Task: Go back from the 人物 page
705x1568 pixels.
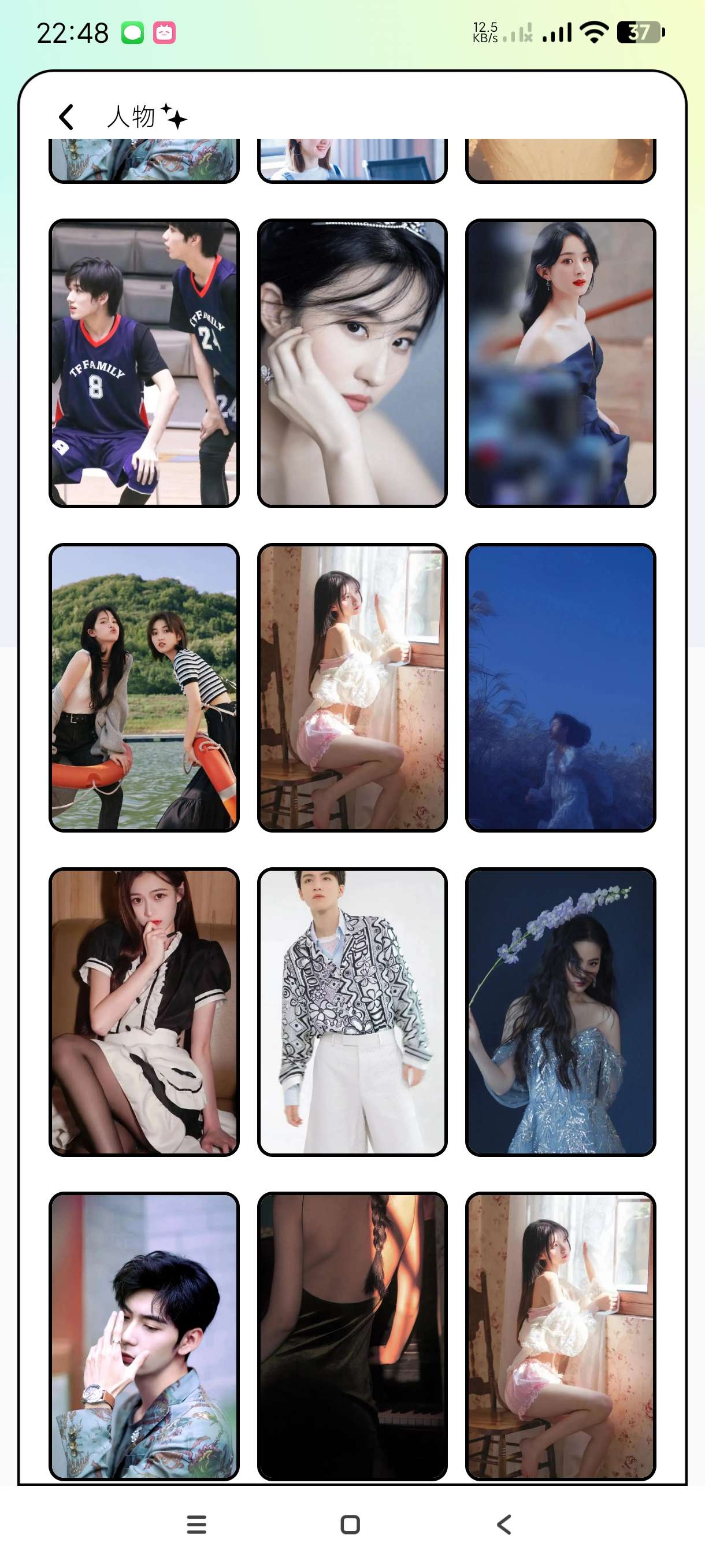Action: [66, 117]
